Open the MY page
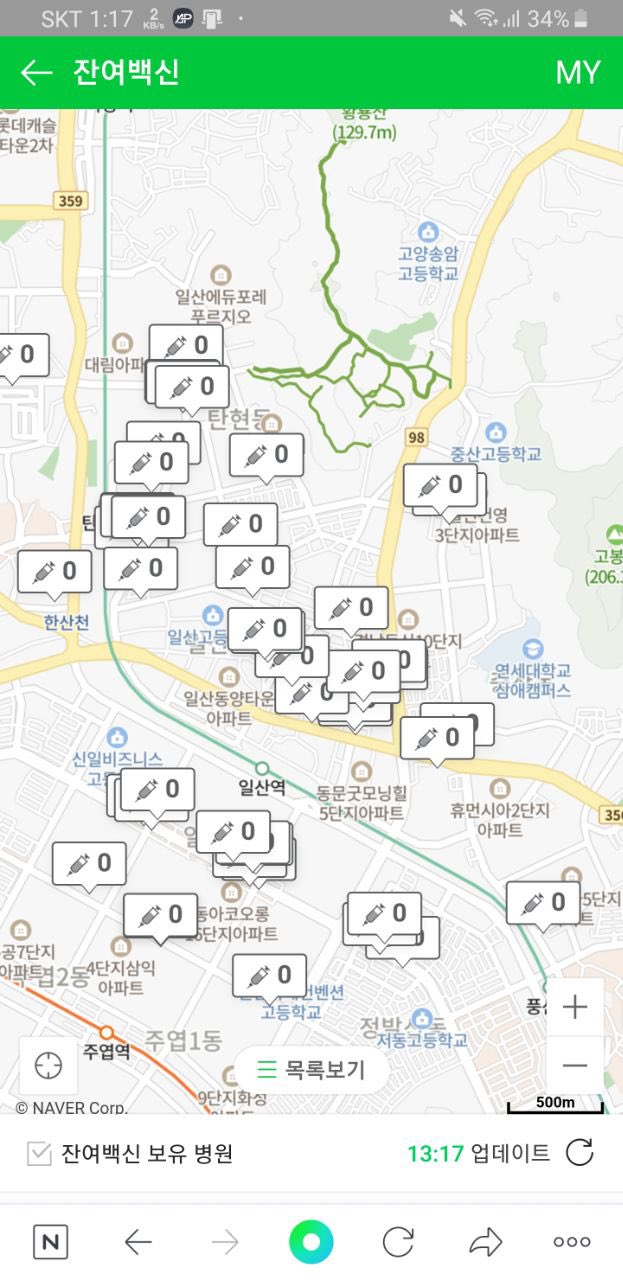Viewport: 623px width, 1280px height. click(x=577, y=73)
